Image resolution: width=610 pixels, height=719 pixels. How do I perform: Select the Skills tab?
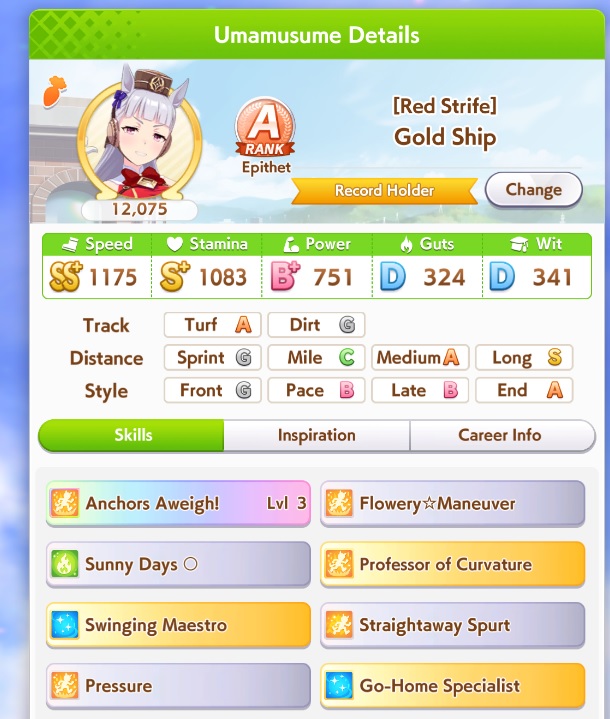(x=132, y=435)
